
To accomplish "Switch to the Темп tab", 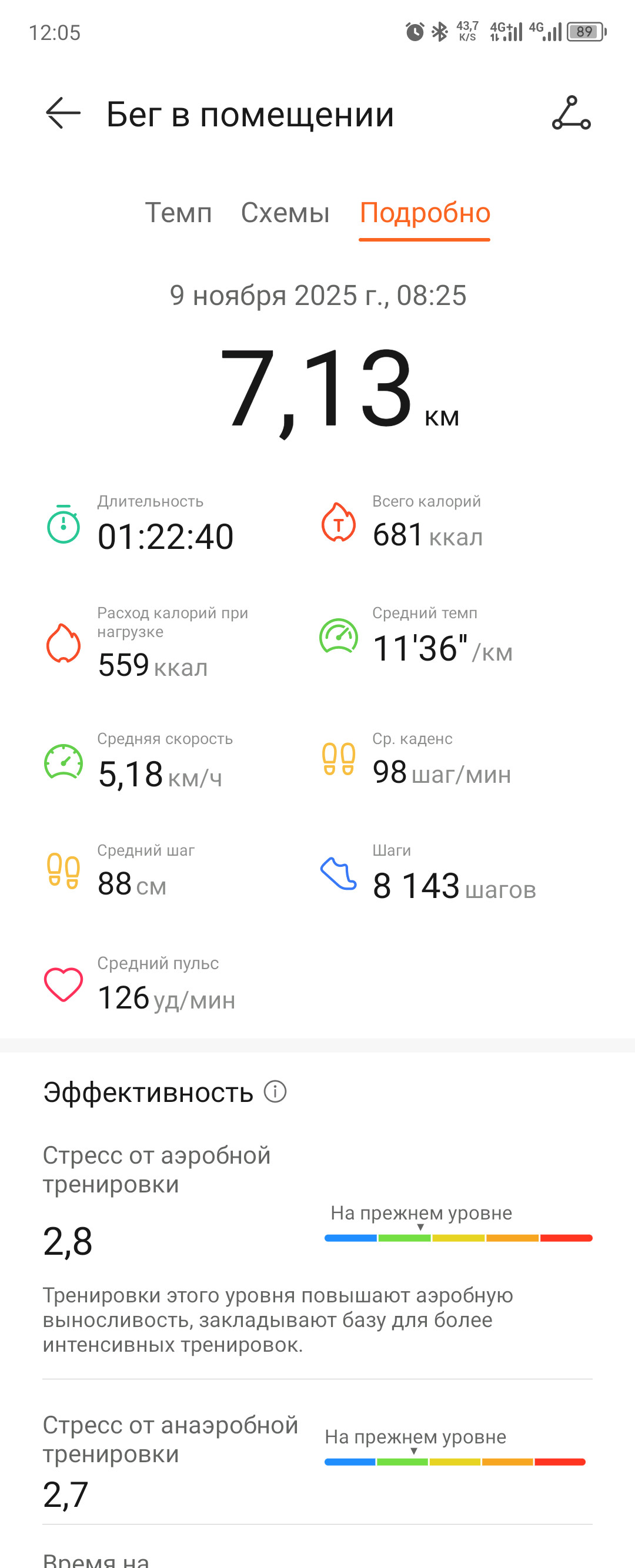I will click(178, 213).
